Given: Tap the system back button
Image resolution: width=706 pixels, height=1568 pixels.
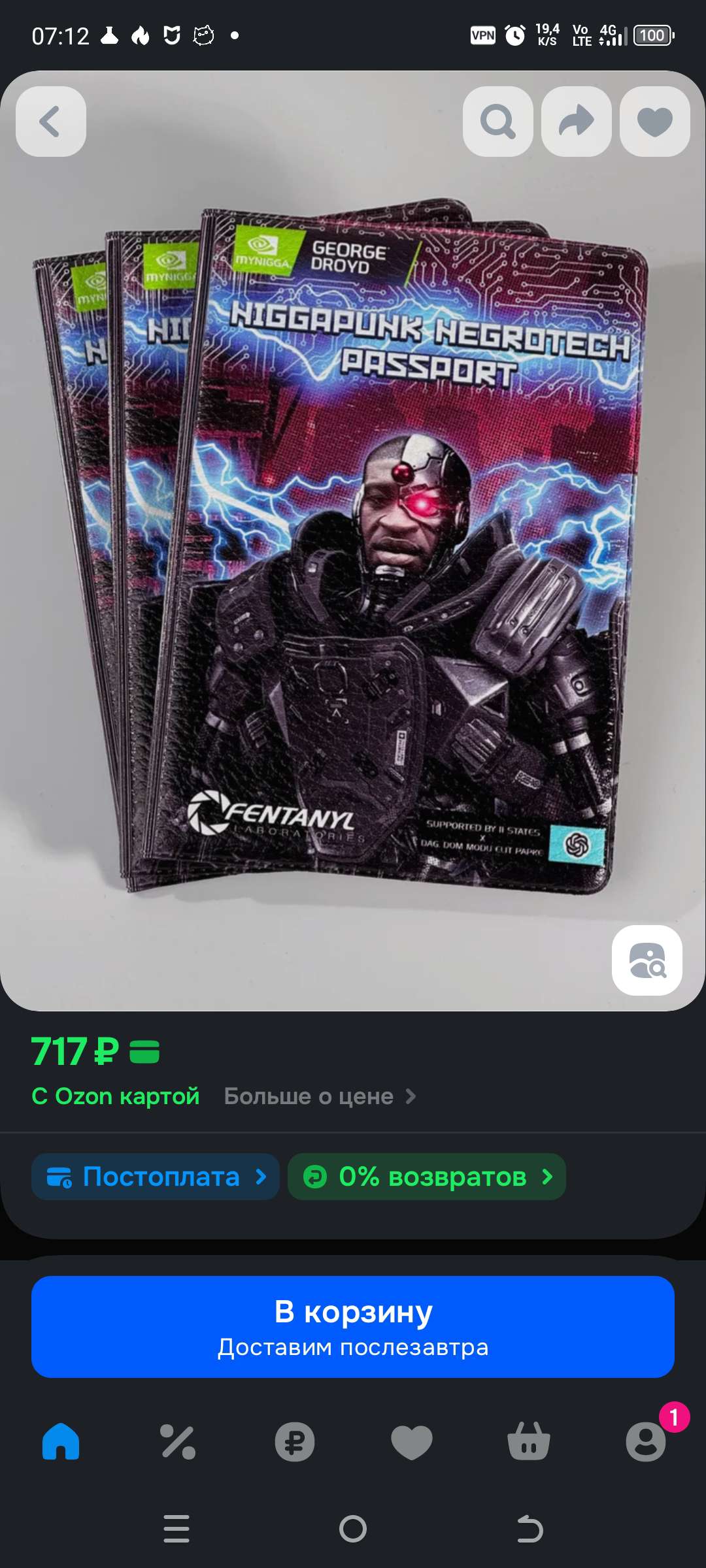Looking at the screenshot, I should click(529, 1529).
